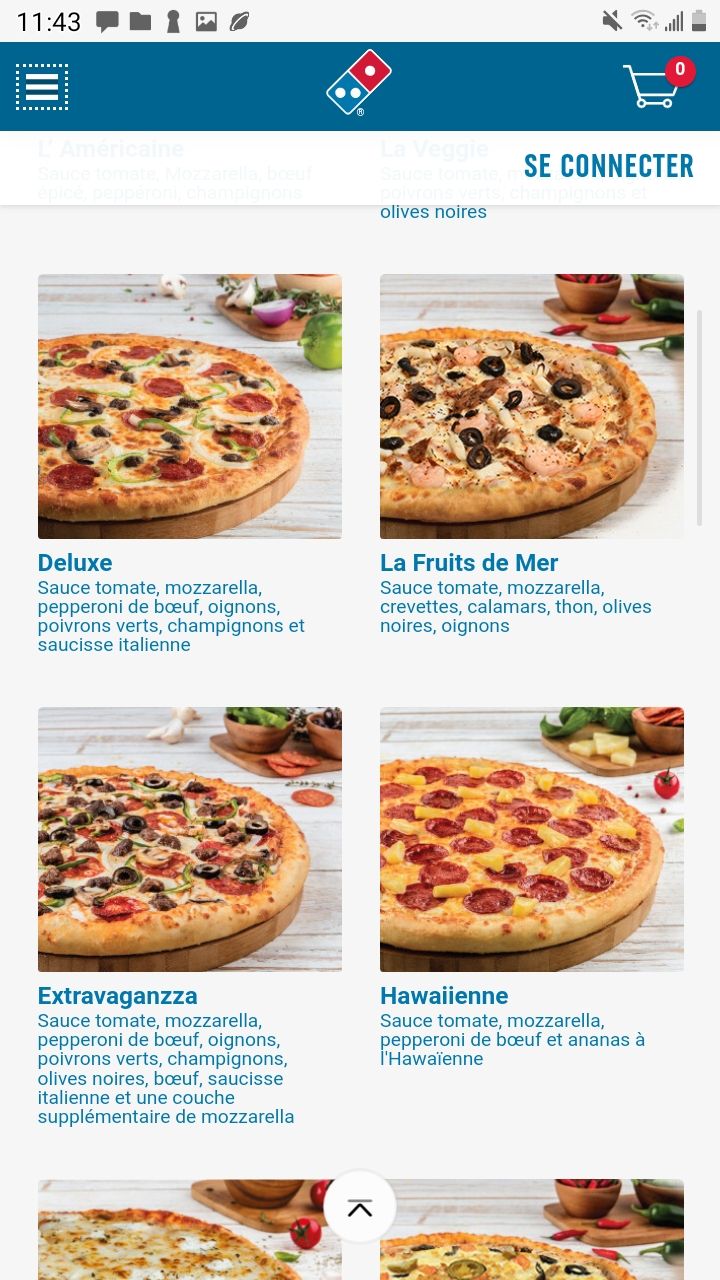Screen dimensions: 720x1280
Task: Open the Extravaganzza pizza description
Action: 117,996
